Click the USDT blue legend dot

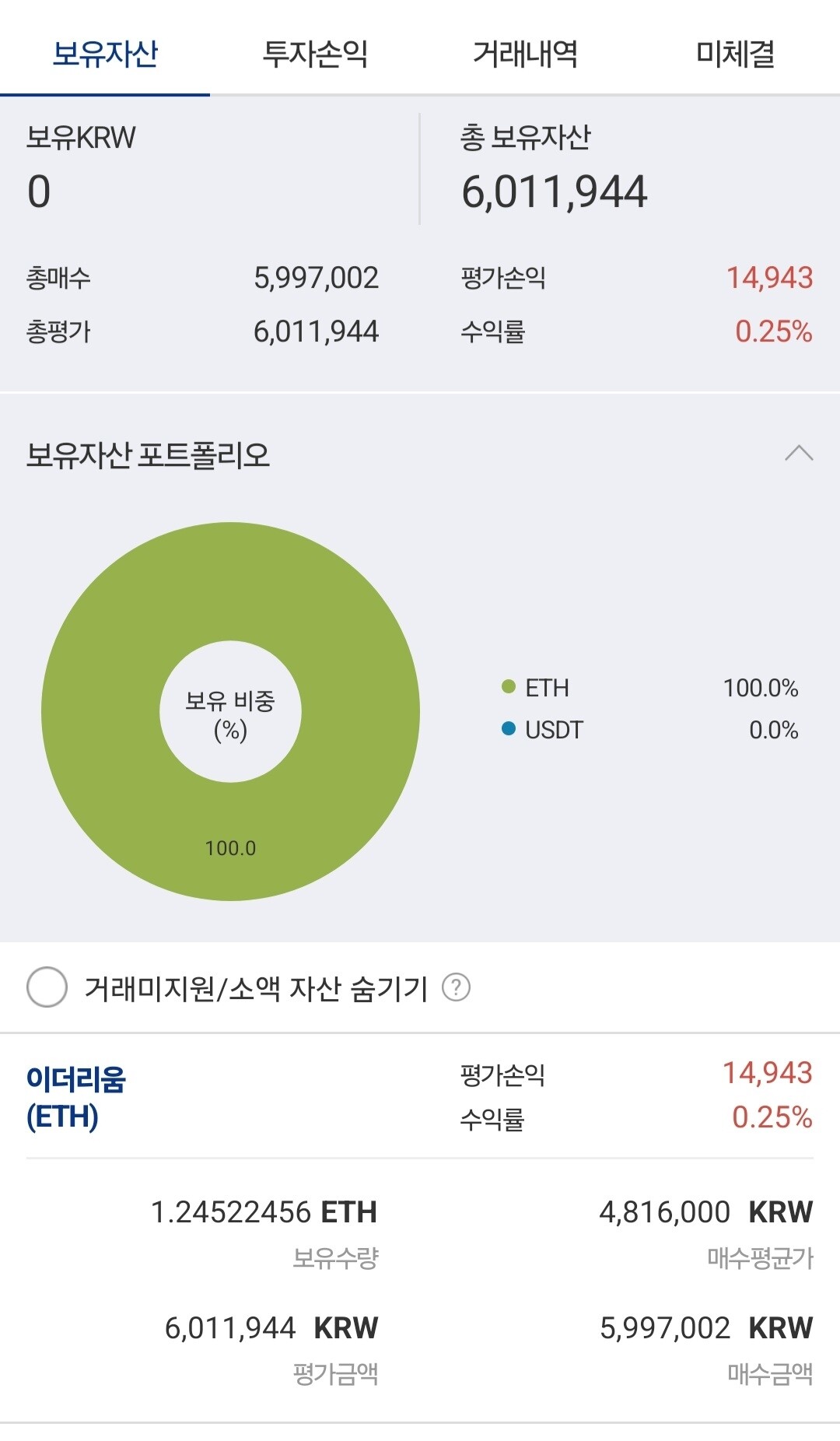click(509, 730)
